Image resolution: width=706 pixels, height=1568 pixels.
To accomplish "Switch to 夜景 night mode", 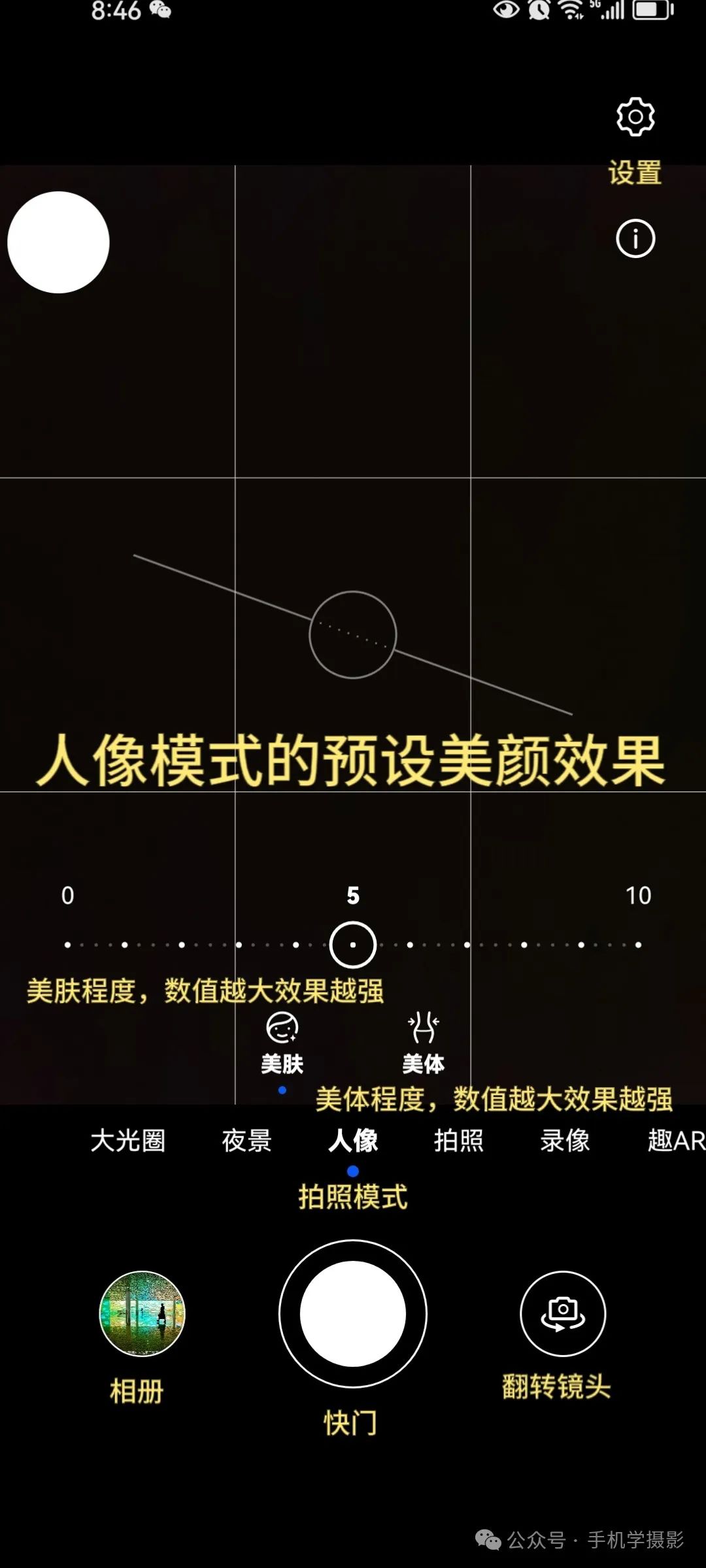I will point(246,1141).
